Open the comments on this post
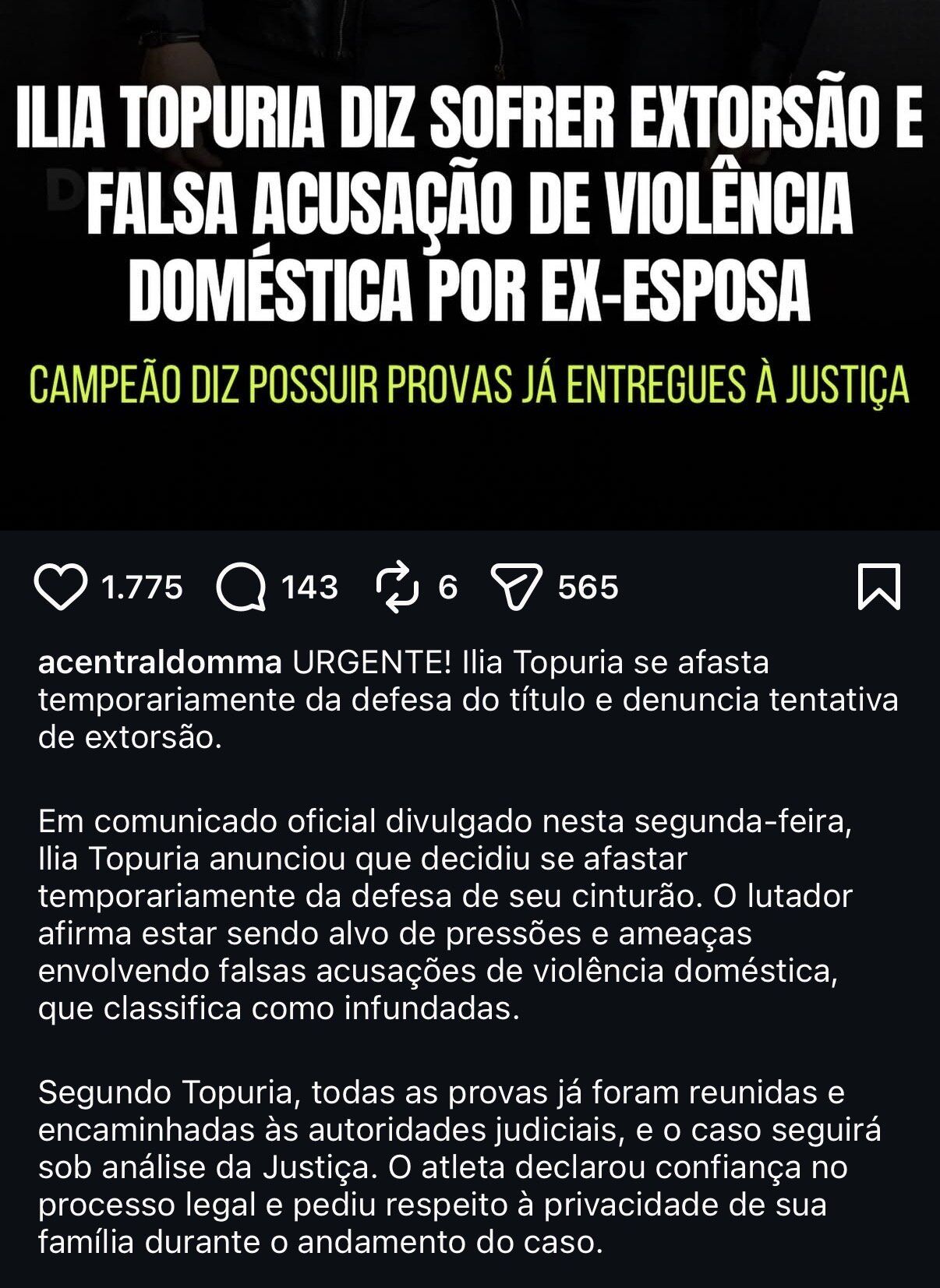The image size is (940, 1288). point(242,588)
